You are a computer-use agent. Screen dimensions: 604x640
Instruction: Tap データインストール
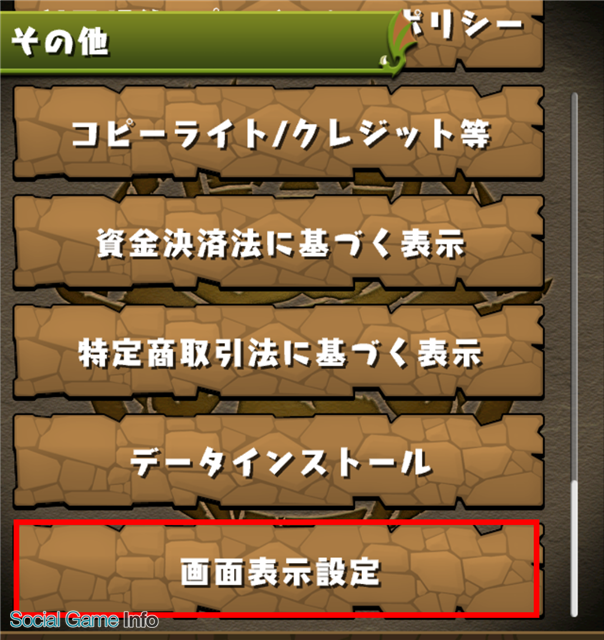click(x=278, y=462)
